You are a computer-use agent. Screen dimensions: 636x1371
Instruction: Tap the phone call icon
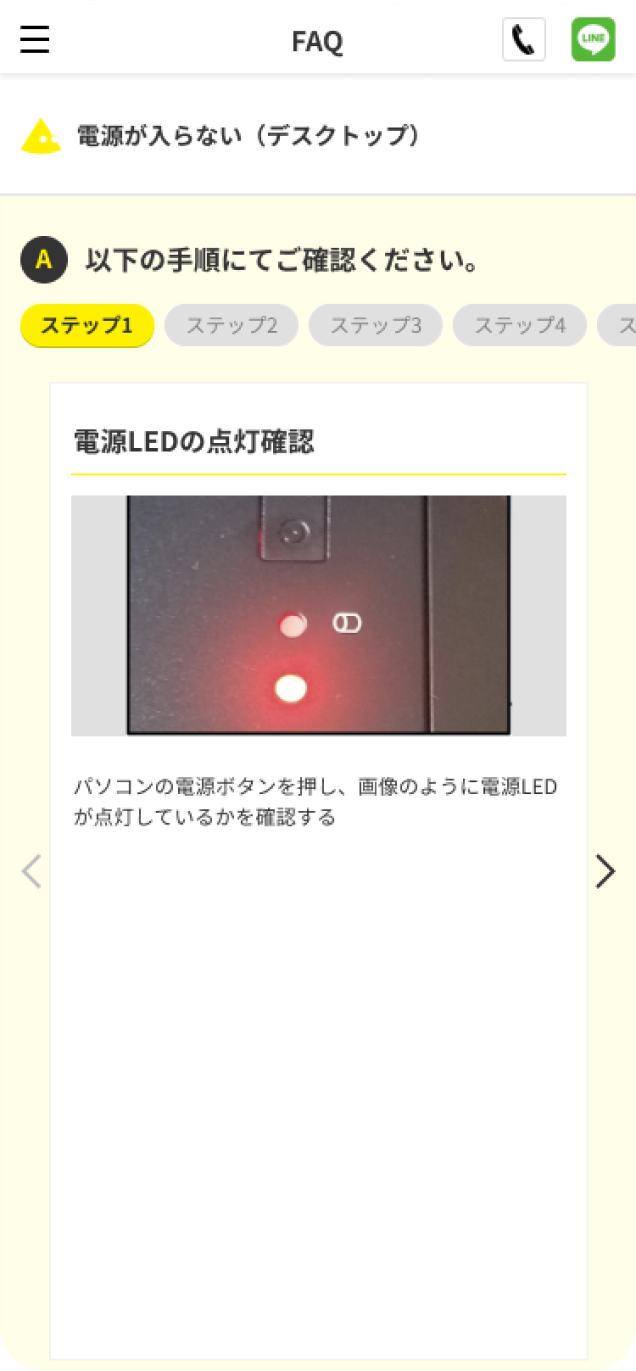click(x=524, y=40)
